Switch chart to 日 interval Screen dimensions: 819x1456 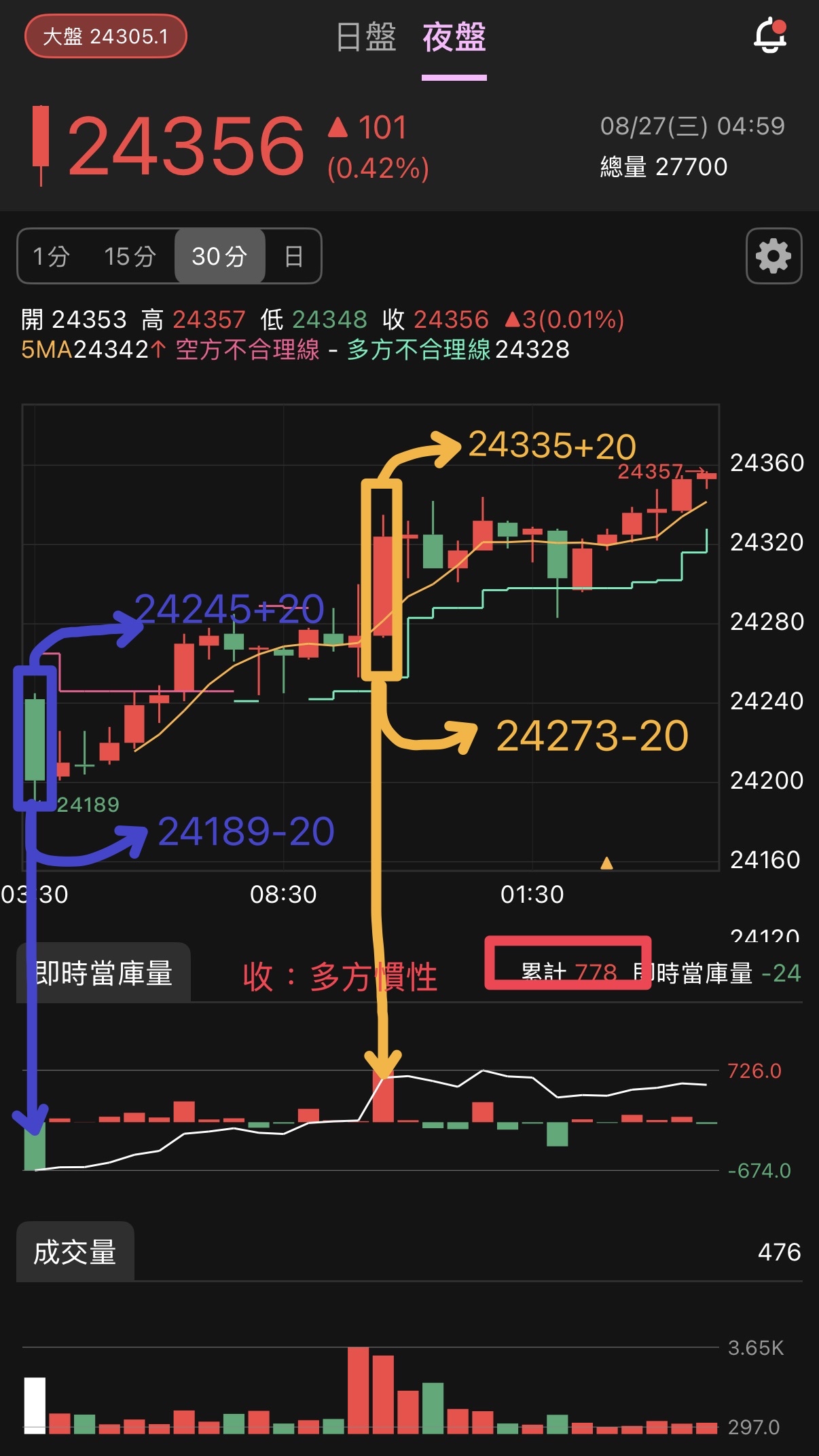293,257
